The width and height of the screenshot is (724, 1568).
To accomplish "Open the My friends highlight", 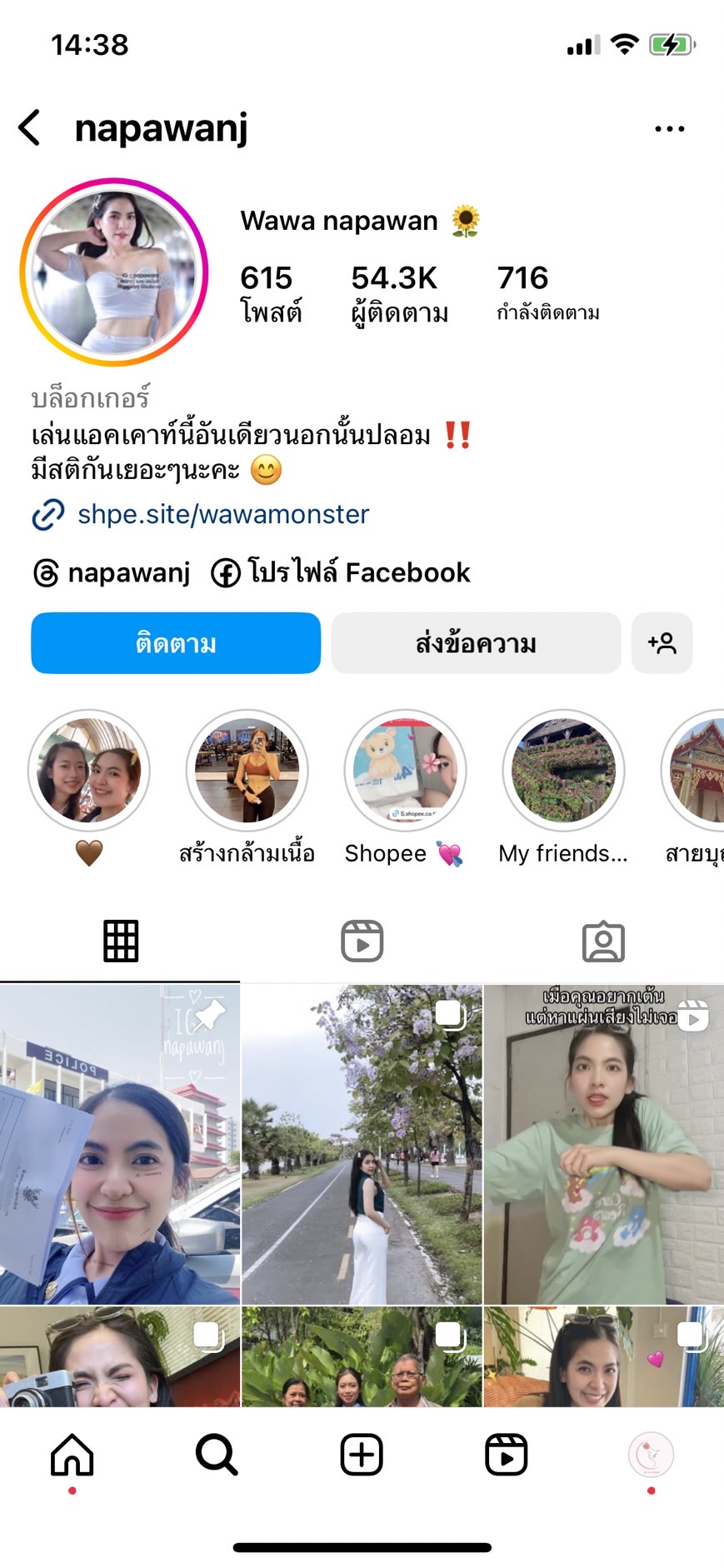I will [563, 771].
